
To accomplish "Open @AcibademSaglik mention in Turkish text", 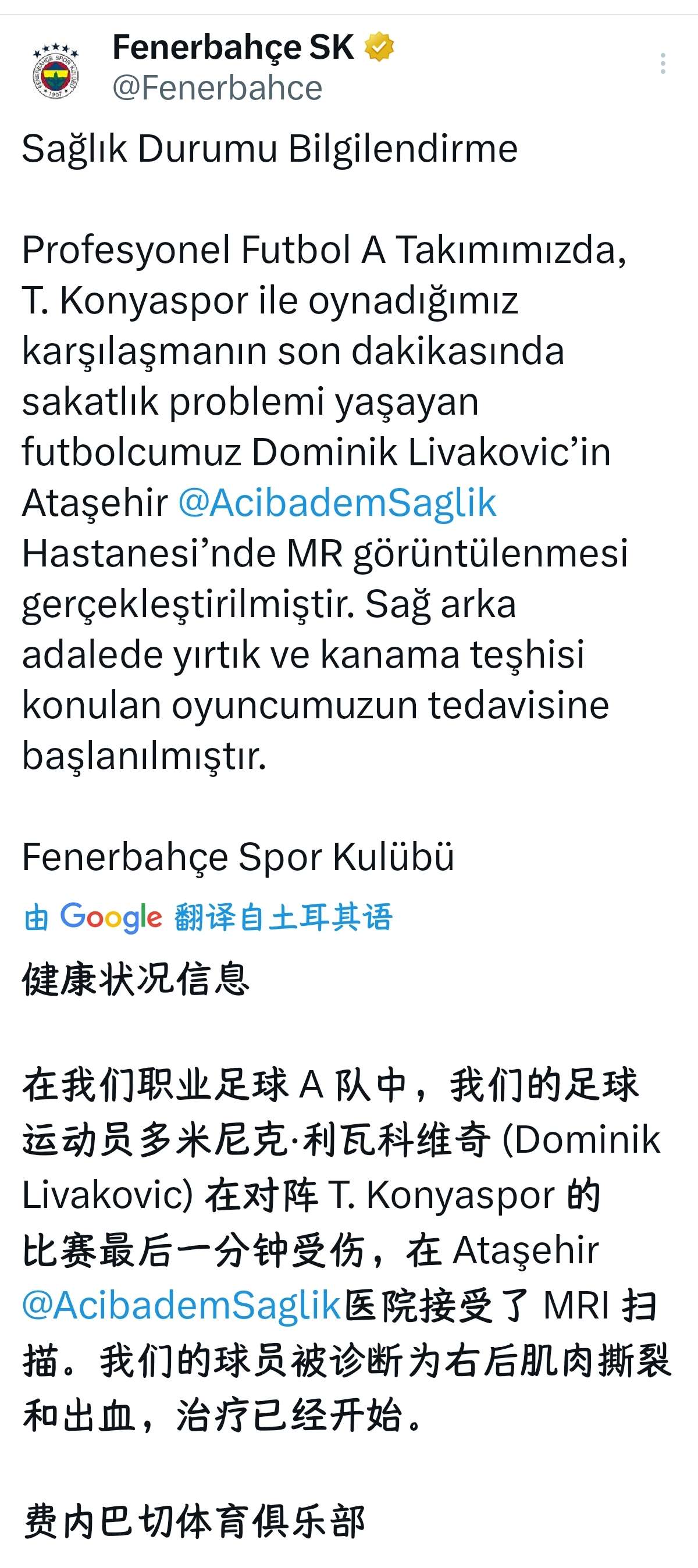I will [337, 503].
